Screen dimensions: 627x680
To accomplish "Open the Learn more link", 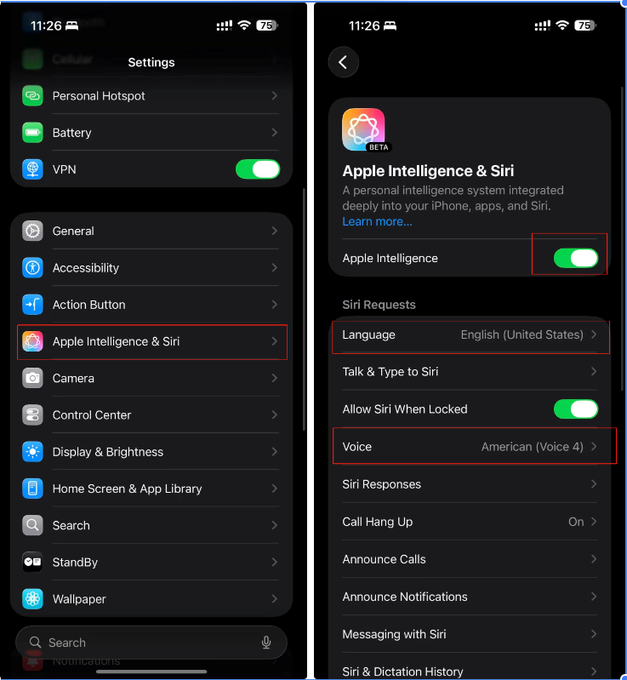I will click(377, 222).
